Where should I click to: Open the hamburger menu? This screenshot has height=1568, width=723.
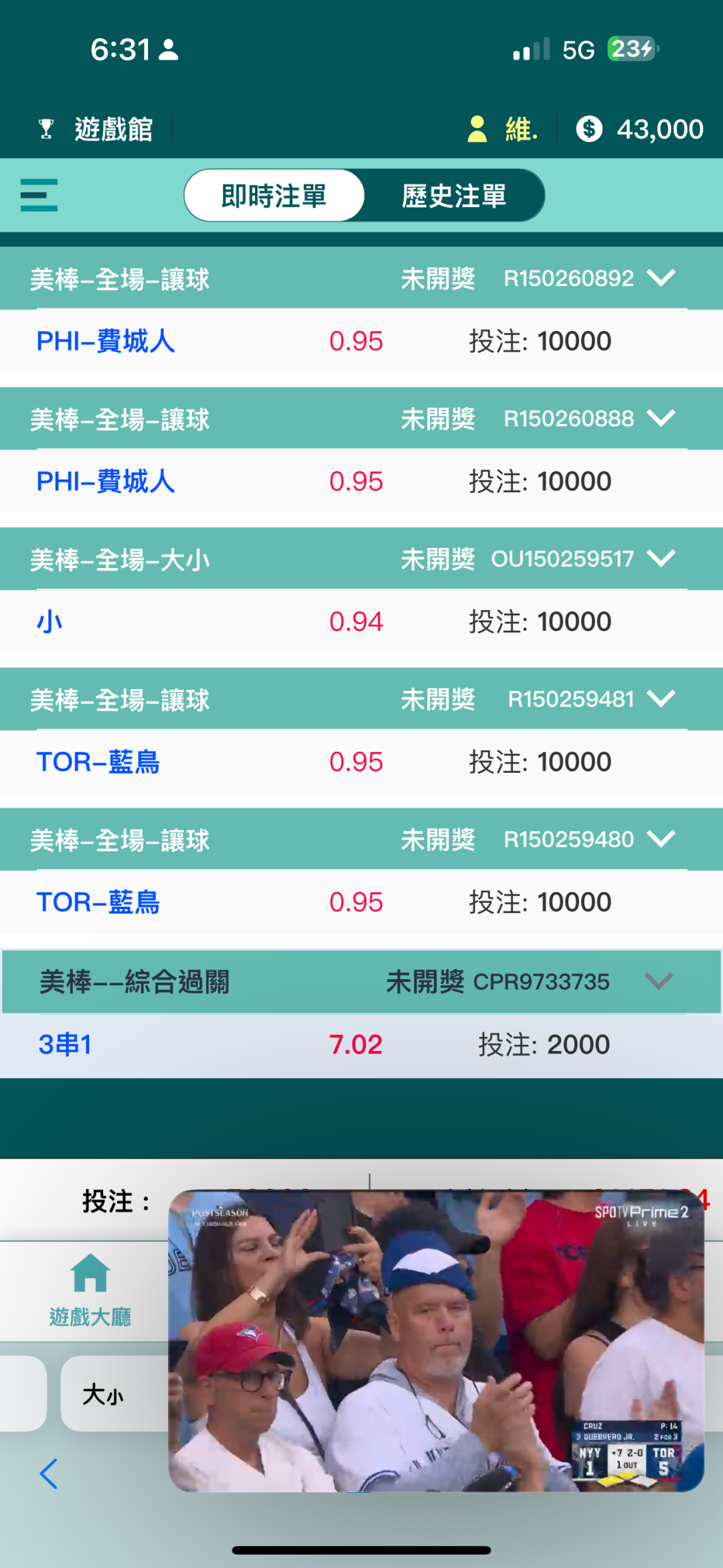click(x=39, y=195)
